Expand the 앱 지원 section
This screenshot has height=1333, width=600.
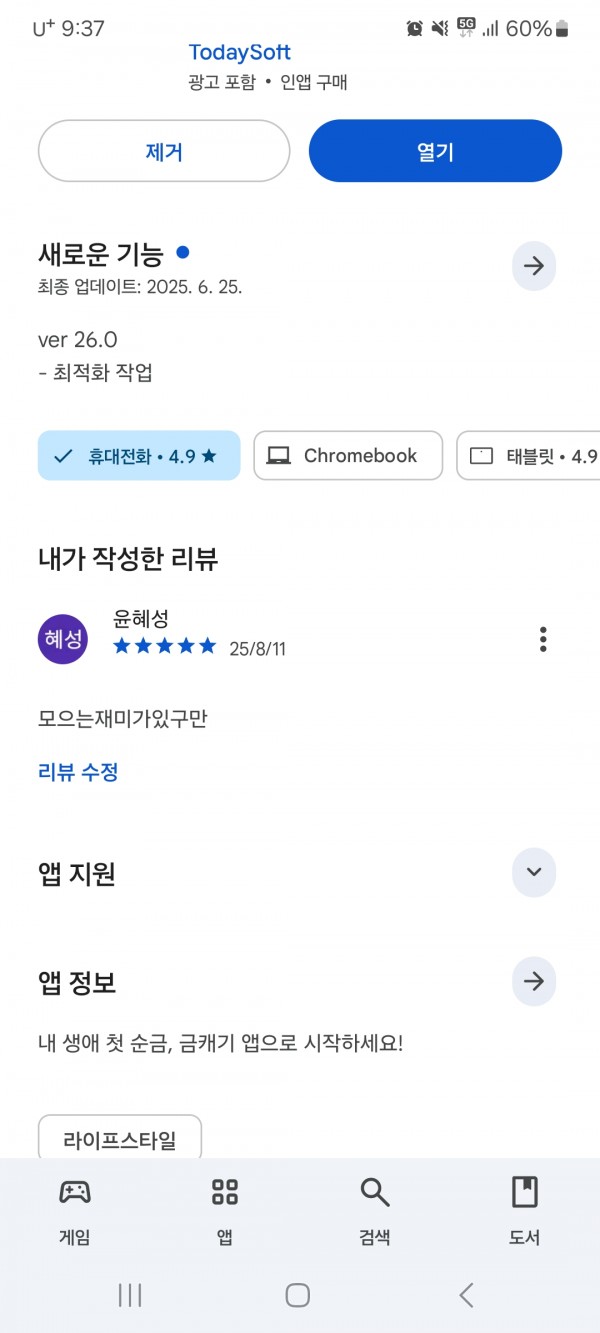[x=534, y=872]
